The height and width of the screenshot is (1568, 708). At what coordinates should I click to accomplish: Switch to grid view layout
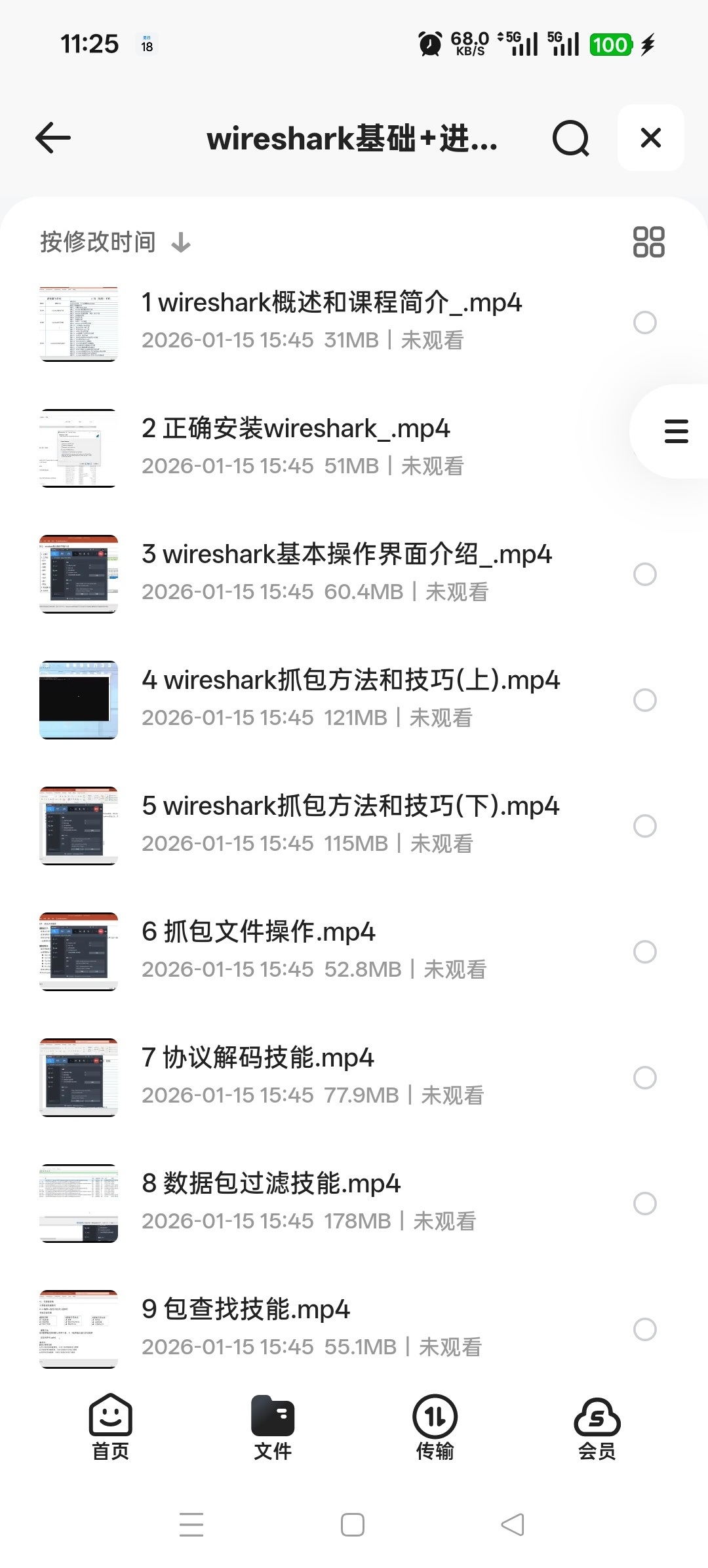coord(648,242)
